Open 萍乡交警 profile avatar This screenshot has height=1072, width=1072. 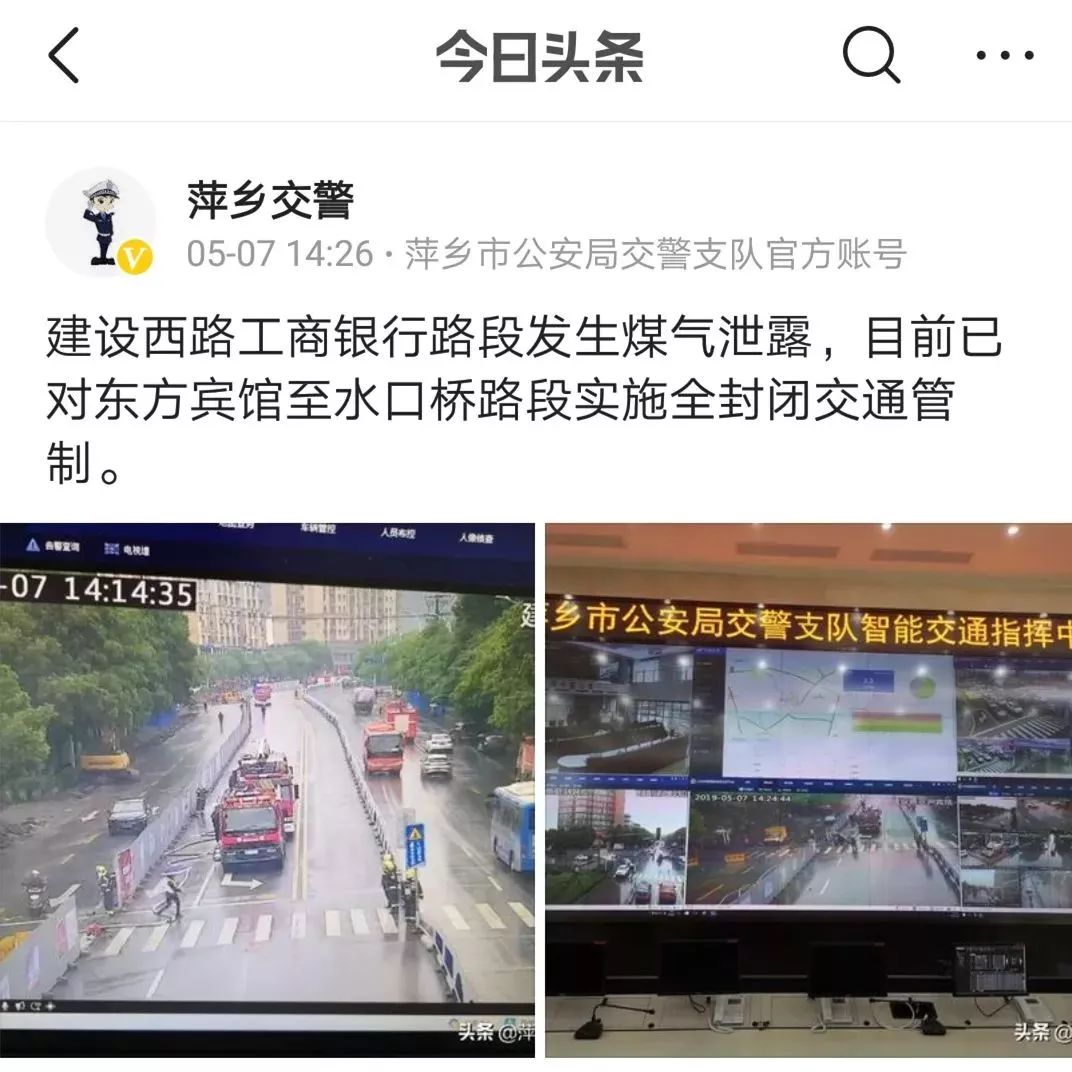(x=100, y=223)
